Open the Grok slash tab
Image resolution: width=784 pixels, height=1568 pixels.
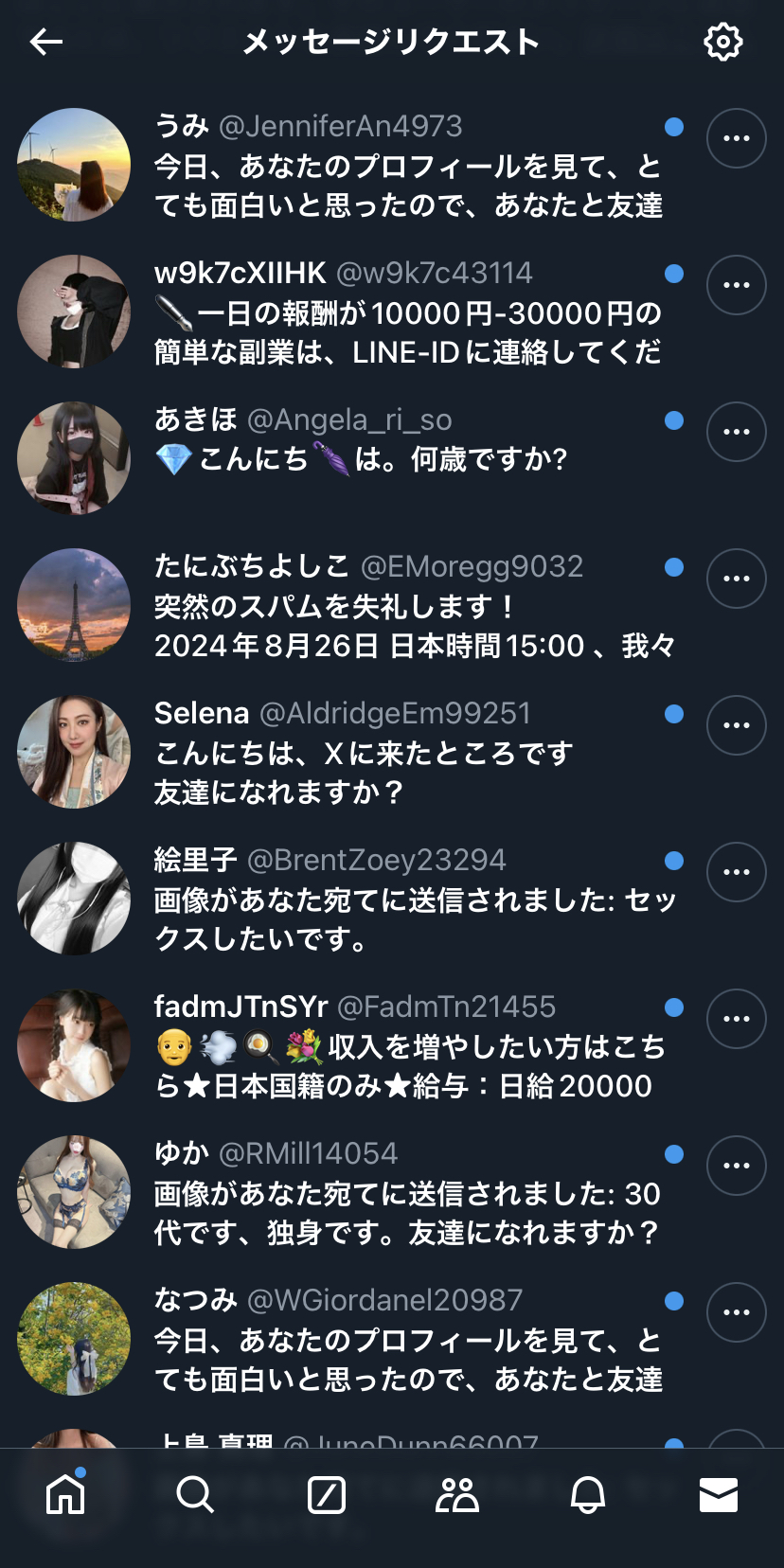coord(327,1495)
